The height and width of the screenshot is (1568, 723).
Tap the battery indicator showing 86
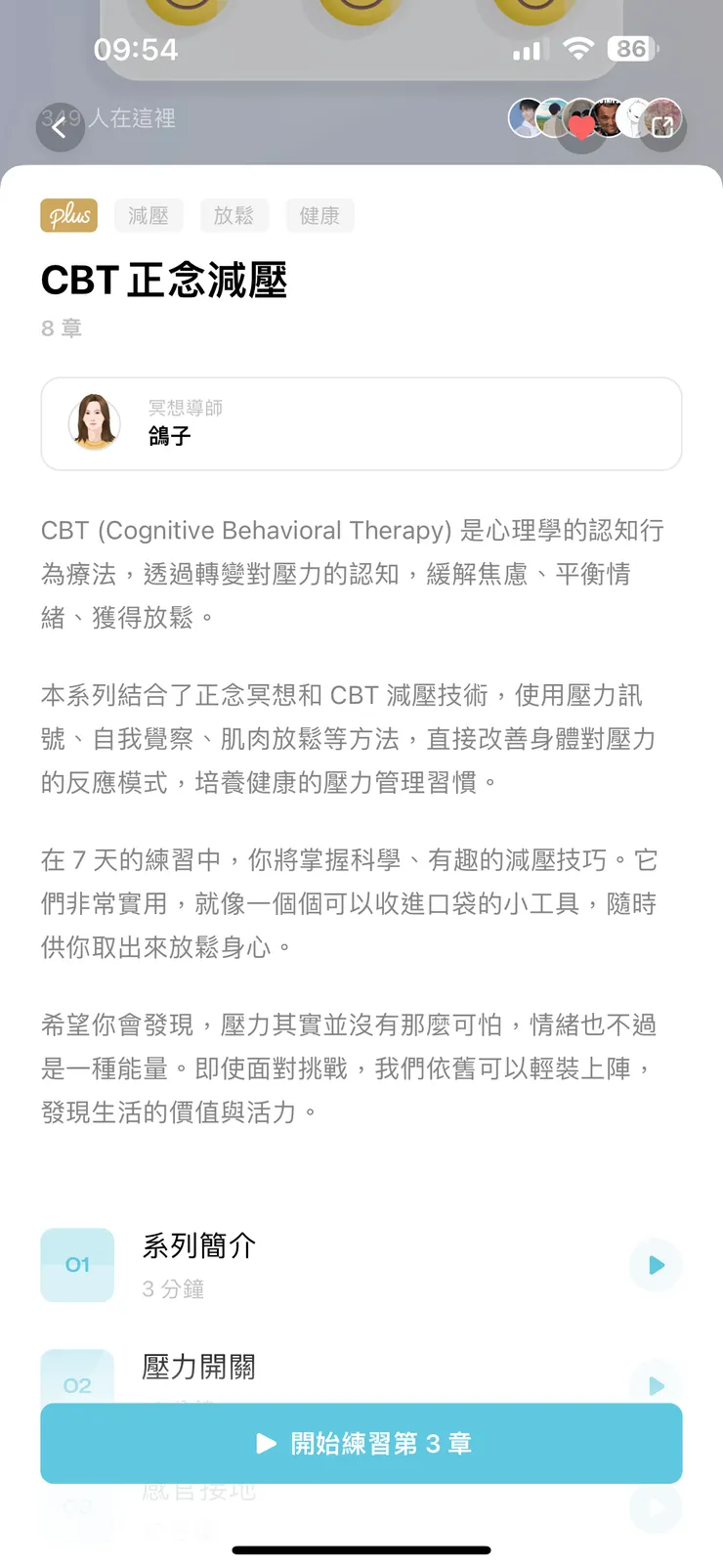632,49
